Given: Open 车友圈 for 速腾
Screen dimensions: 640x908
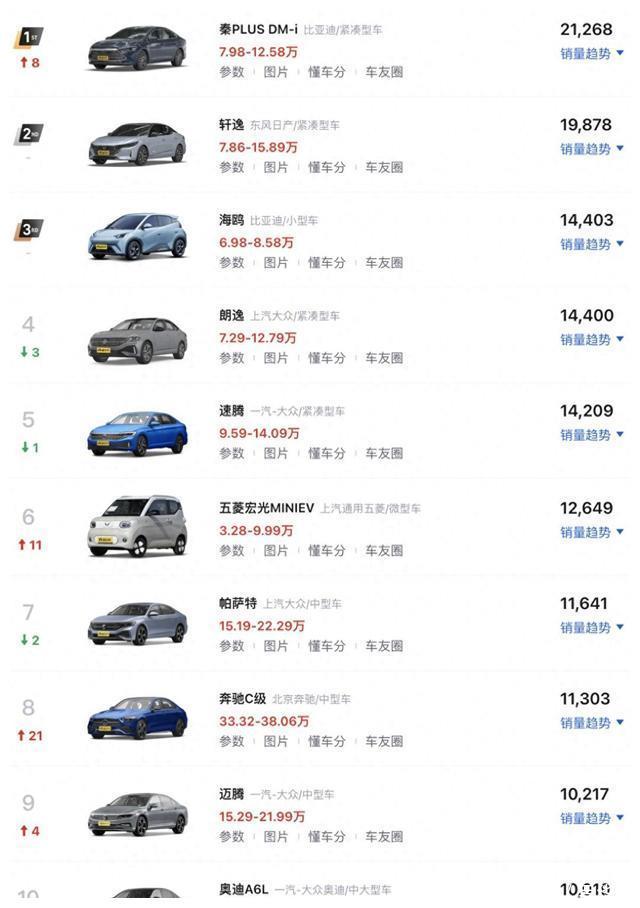Looking at the screenshot, I should click(x=384, y=453).
